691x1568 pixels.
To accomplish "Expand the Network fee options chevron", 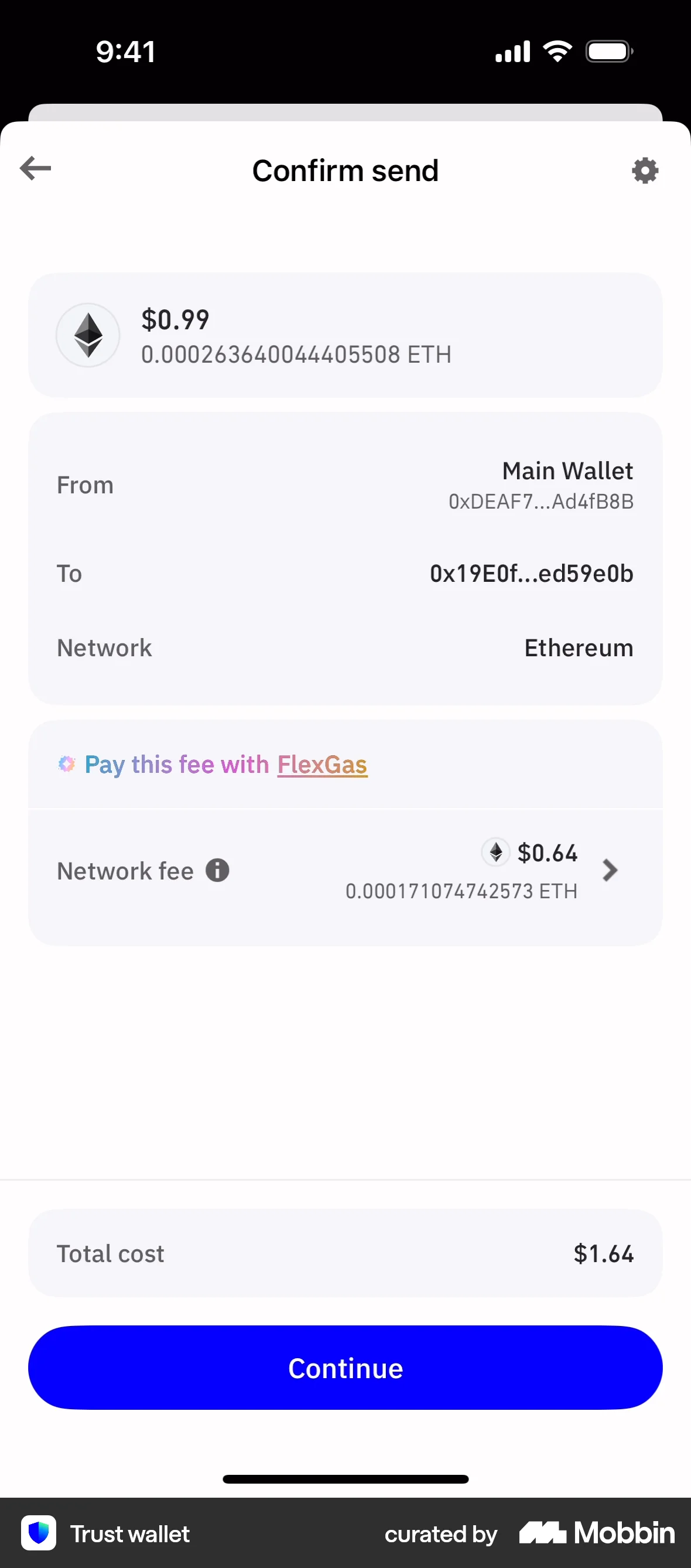I will (610, 871).
